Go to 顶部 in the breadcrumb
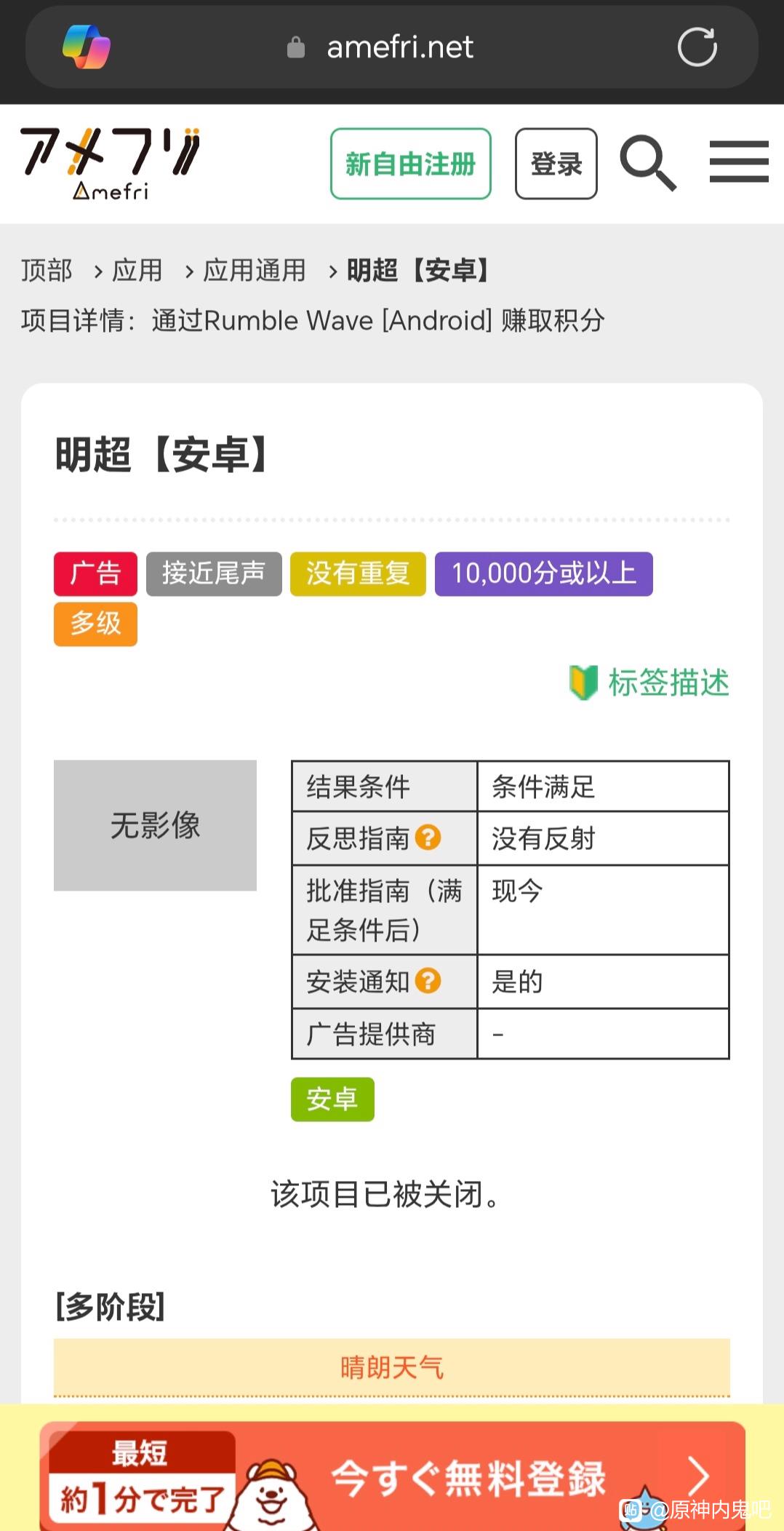 [x=47, y=271]
